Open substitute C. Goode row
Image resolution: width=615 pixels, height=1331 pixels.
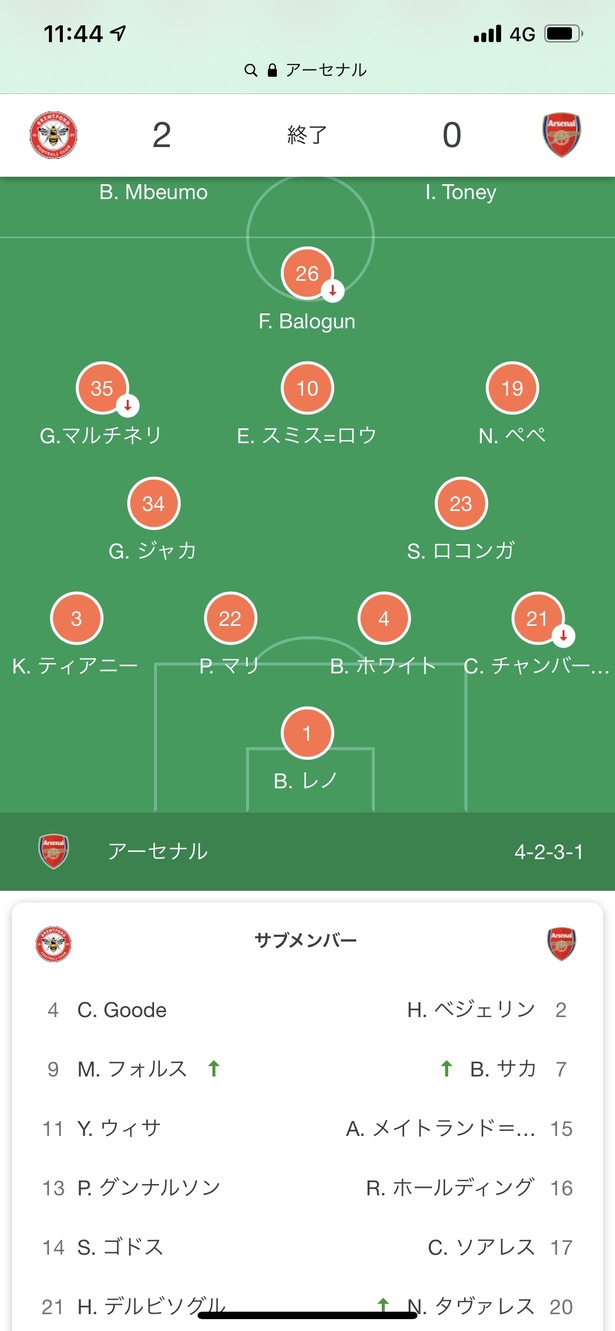[x=106, y=1010]
